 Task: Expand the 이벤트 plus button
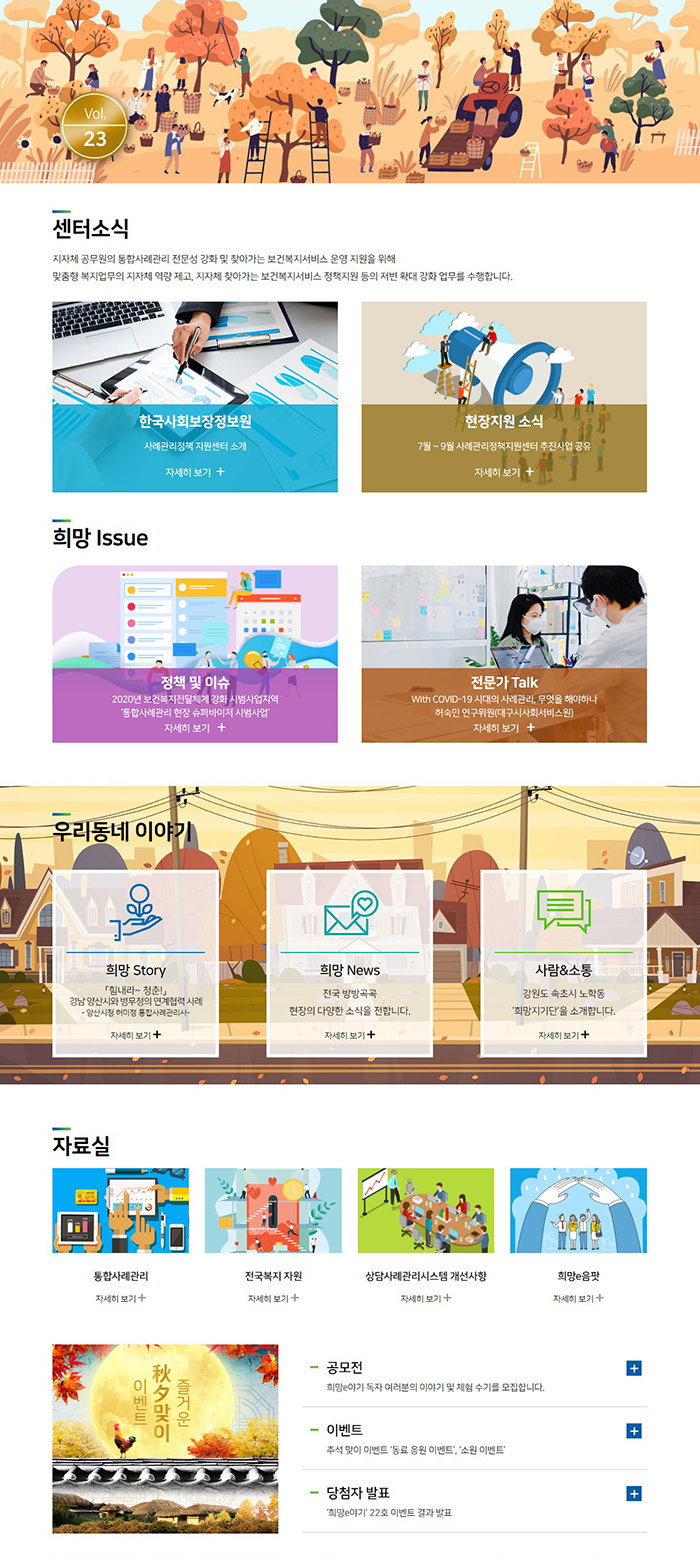633,1431
